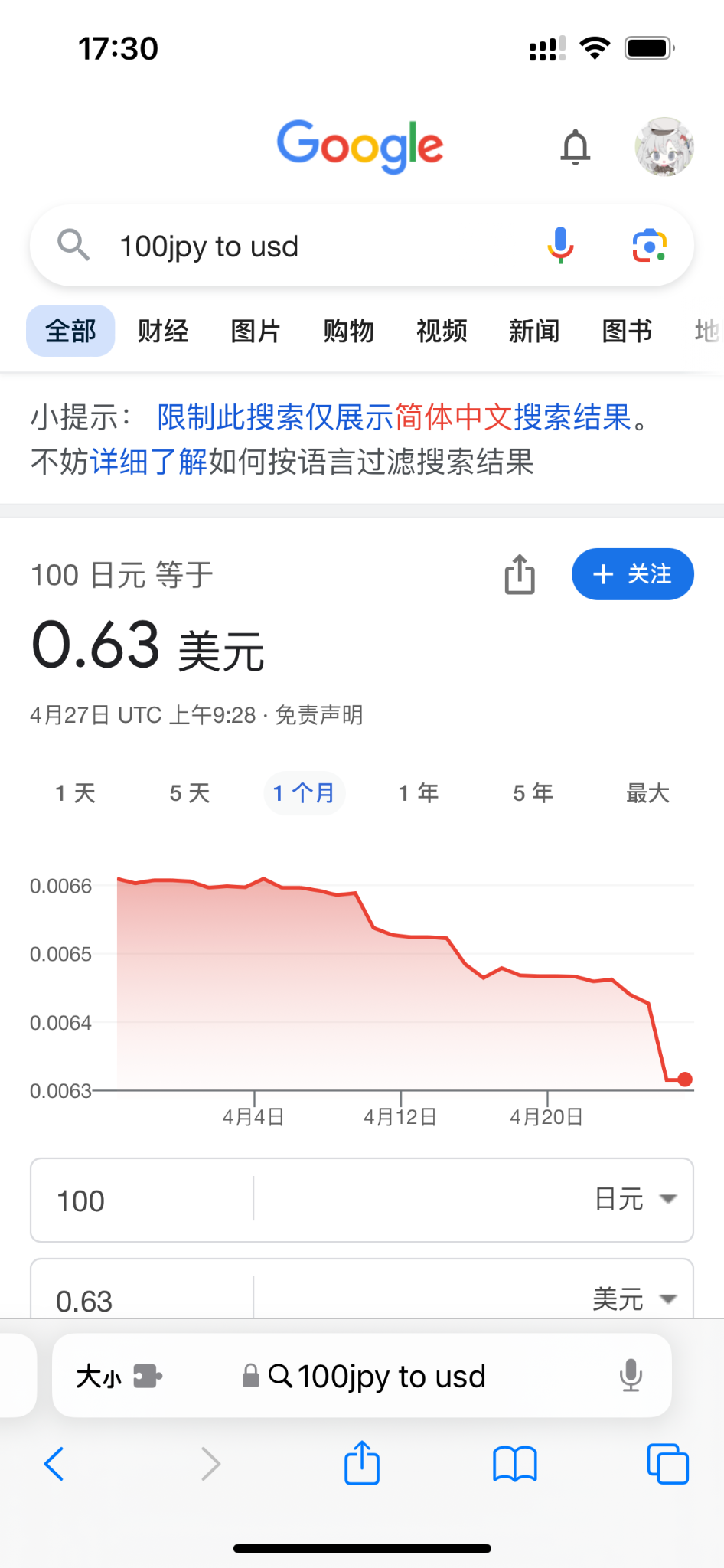This screenshot has height=1568, width=724.
Task: Open Safari tabs overview
Action: [667, 1464]
